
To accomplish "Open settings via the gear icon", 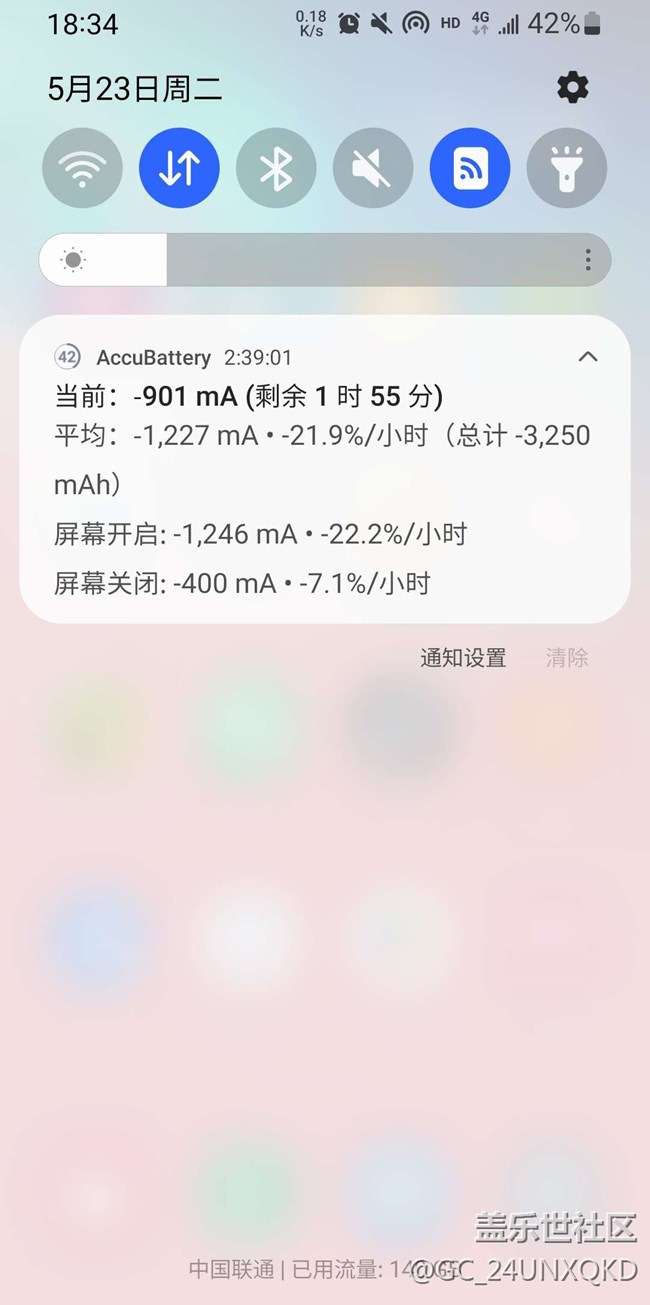I will (573, 88).
